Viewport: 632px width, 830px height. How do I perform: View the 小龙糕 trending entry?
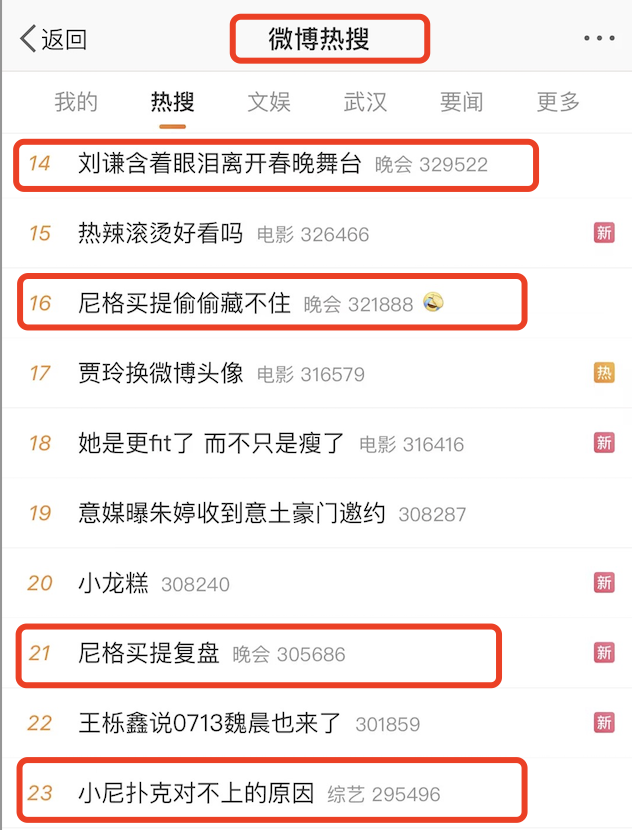tap(113, 583)
